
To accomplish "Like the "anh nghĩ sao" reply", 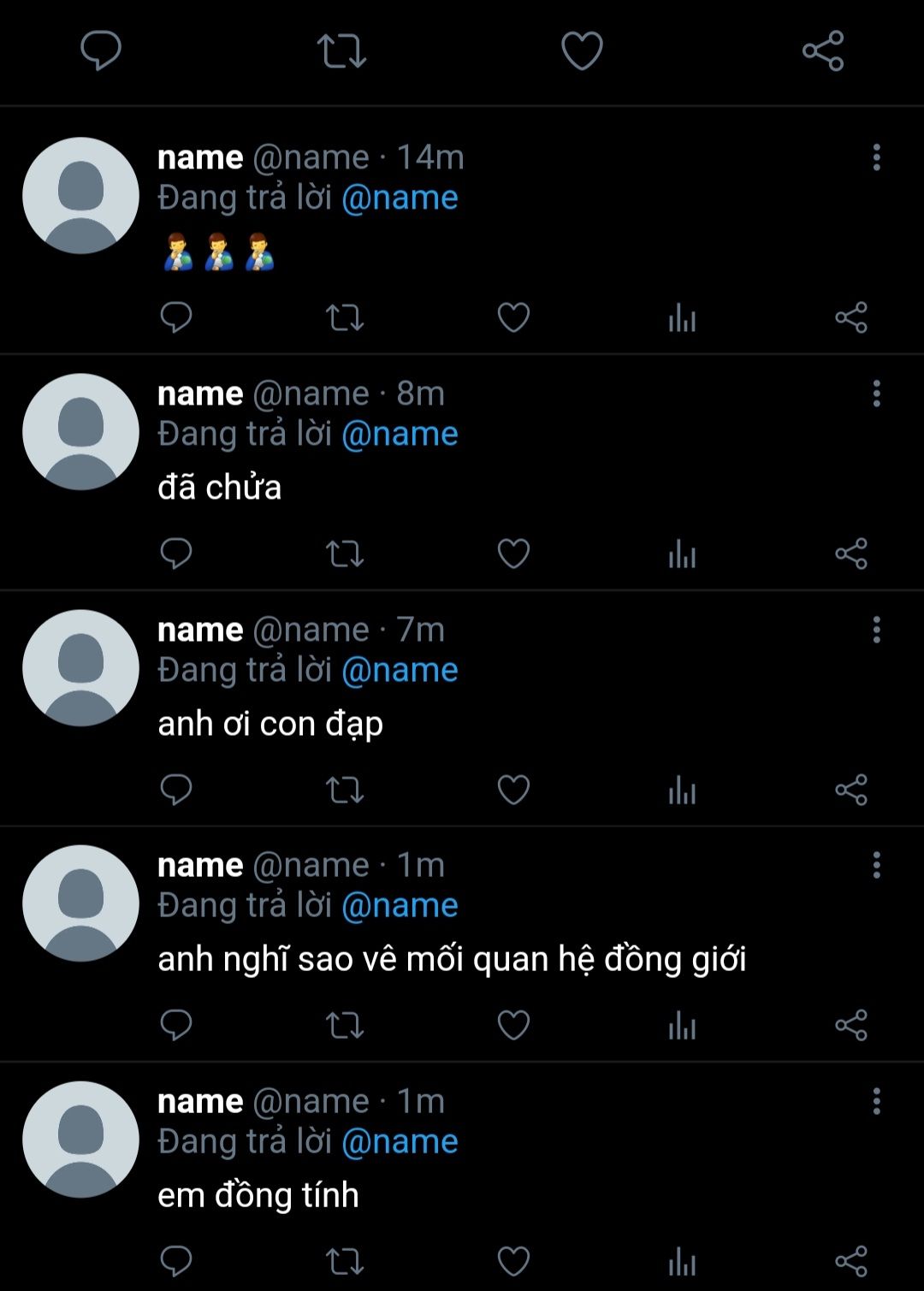I will (x=513, y=1025).
